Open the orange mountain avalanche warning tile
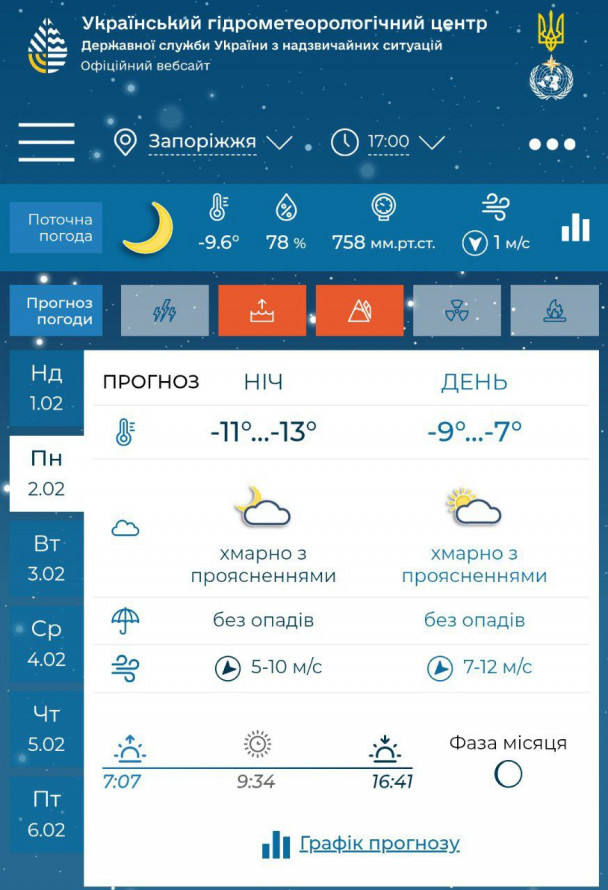Viewport: 608px width, 890px height. (x=360, y=311)
